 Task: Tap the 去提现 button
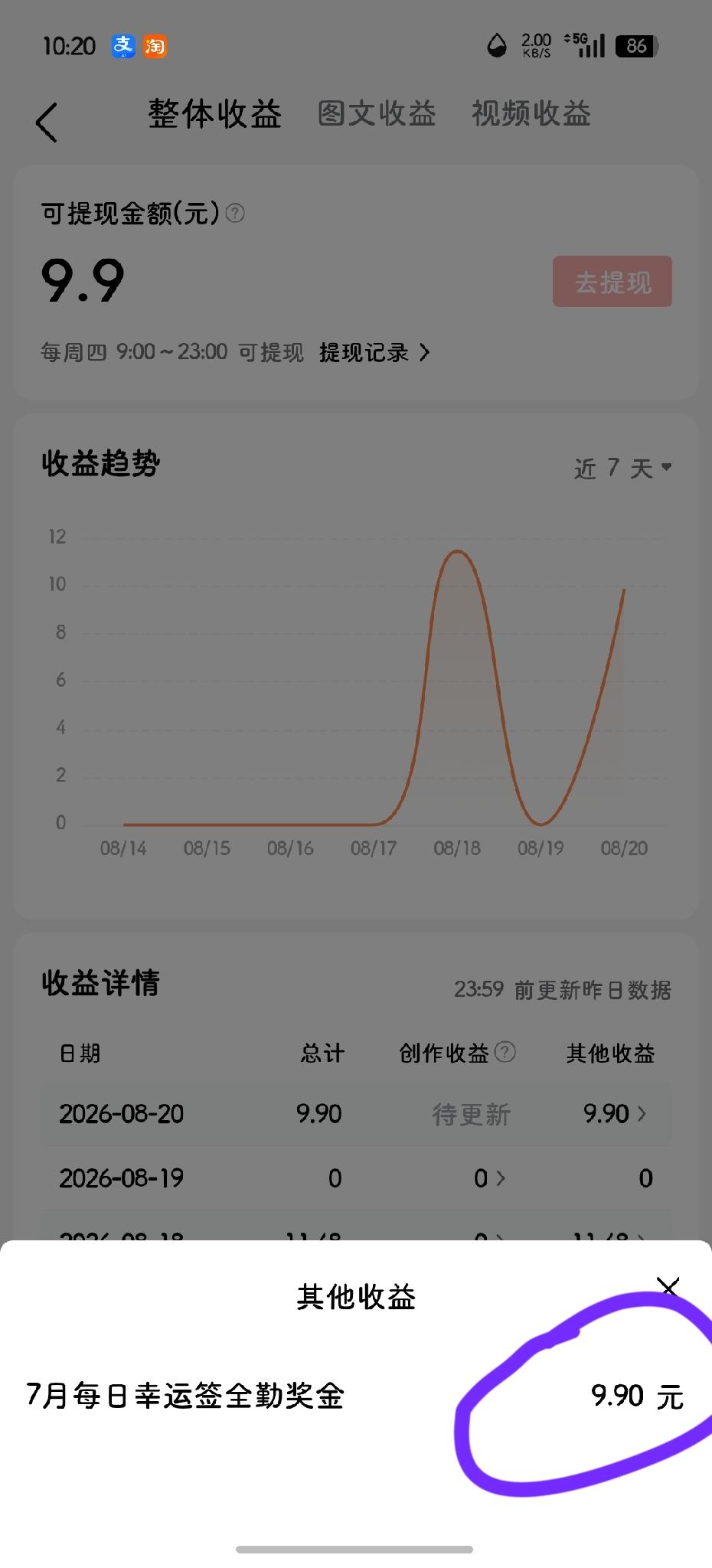[x=612, y=282]
